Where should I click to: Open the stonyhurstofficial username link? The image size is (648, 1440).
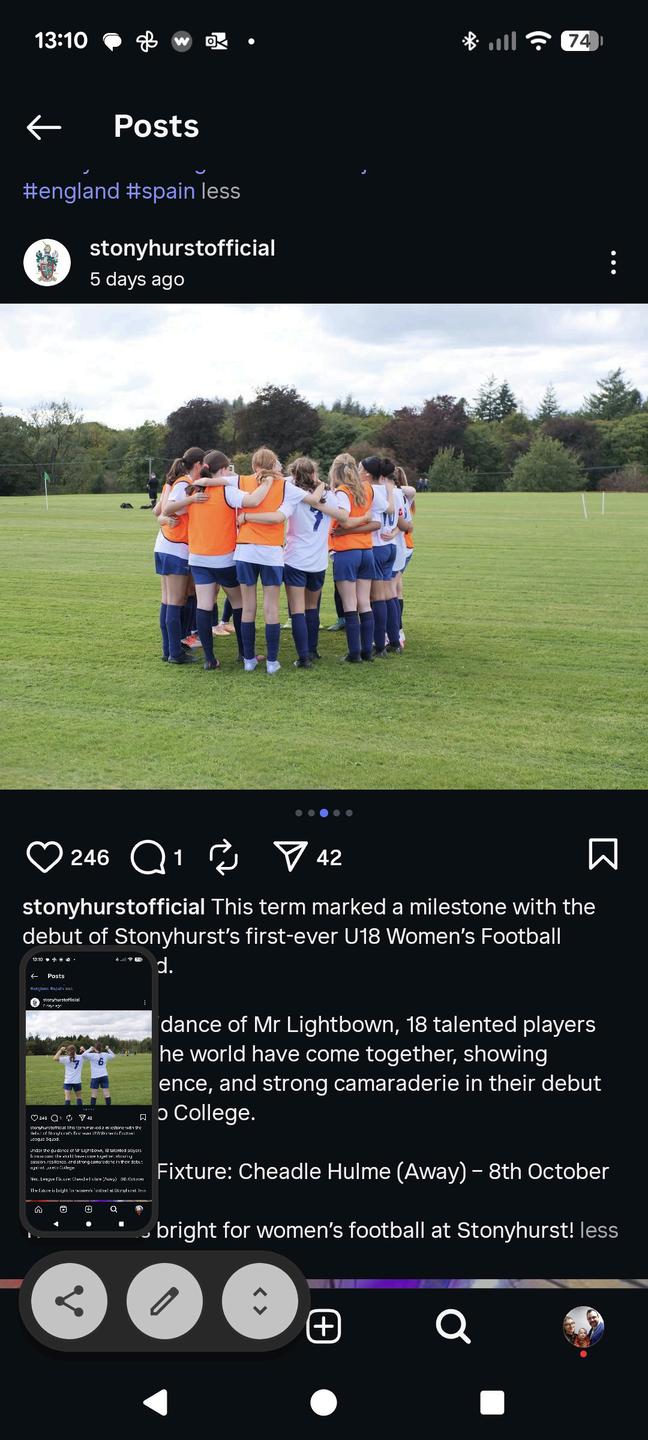pyautogui.click(x=182, y=248)
